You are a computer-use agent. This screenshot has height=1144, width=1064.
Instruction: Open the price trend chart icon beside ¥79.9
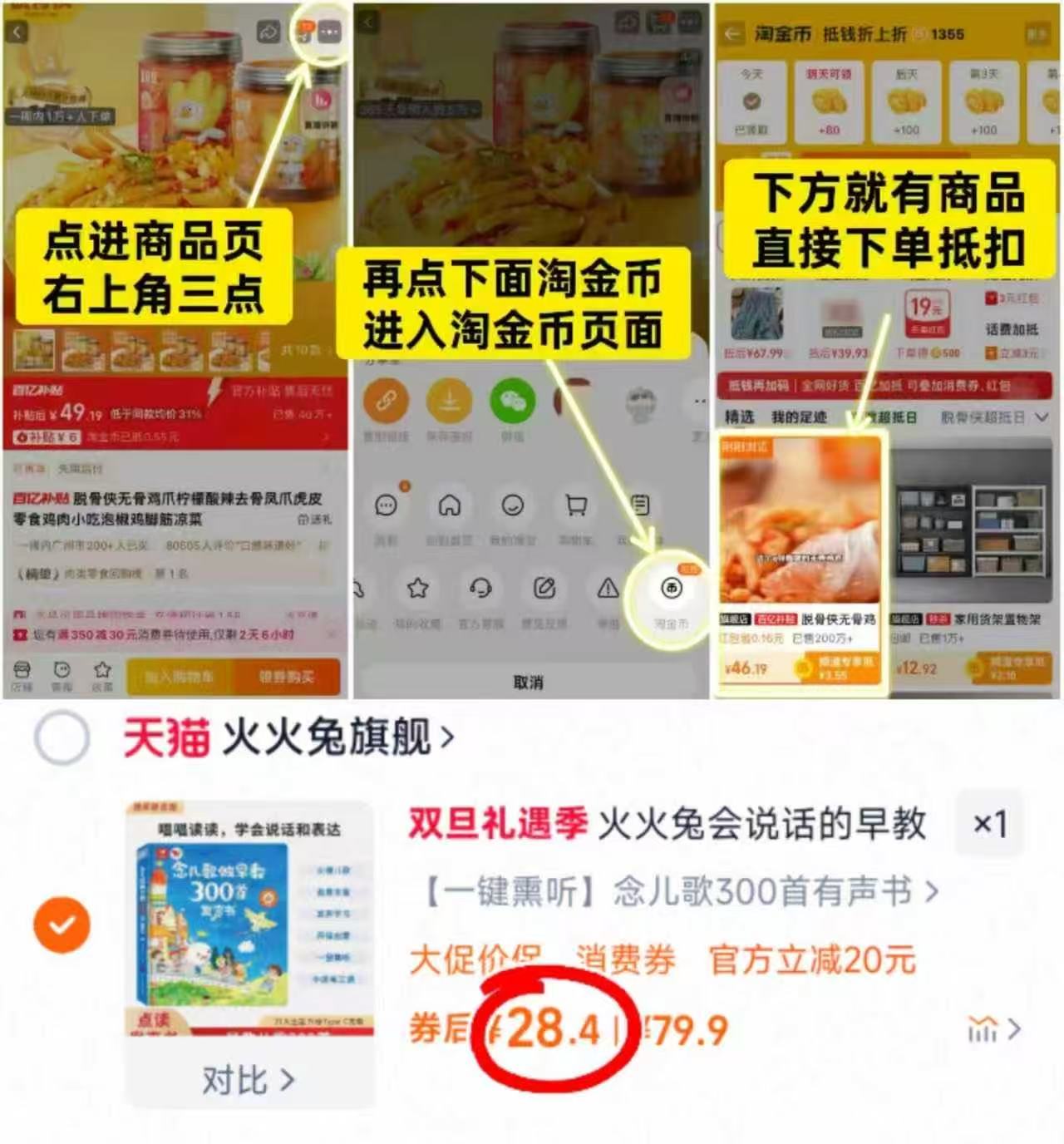(x=983, y=1028)
